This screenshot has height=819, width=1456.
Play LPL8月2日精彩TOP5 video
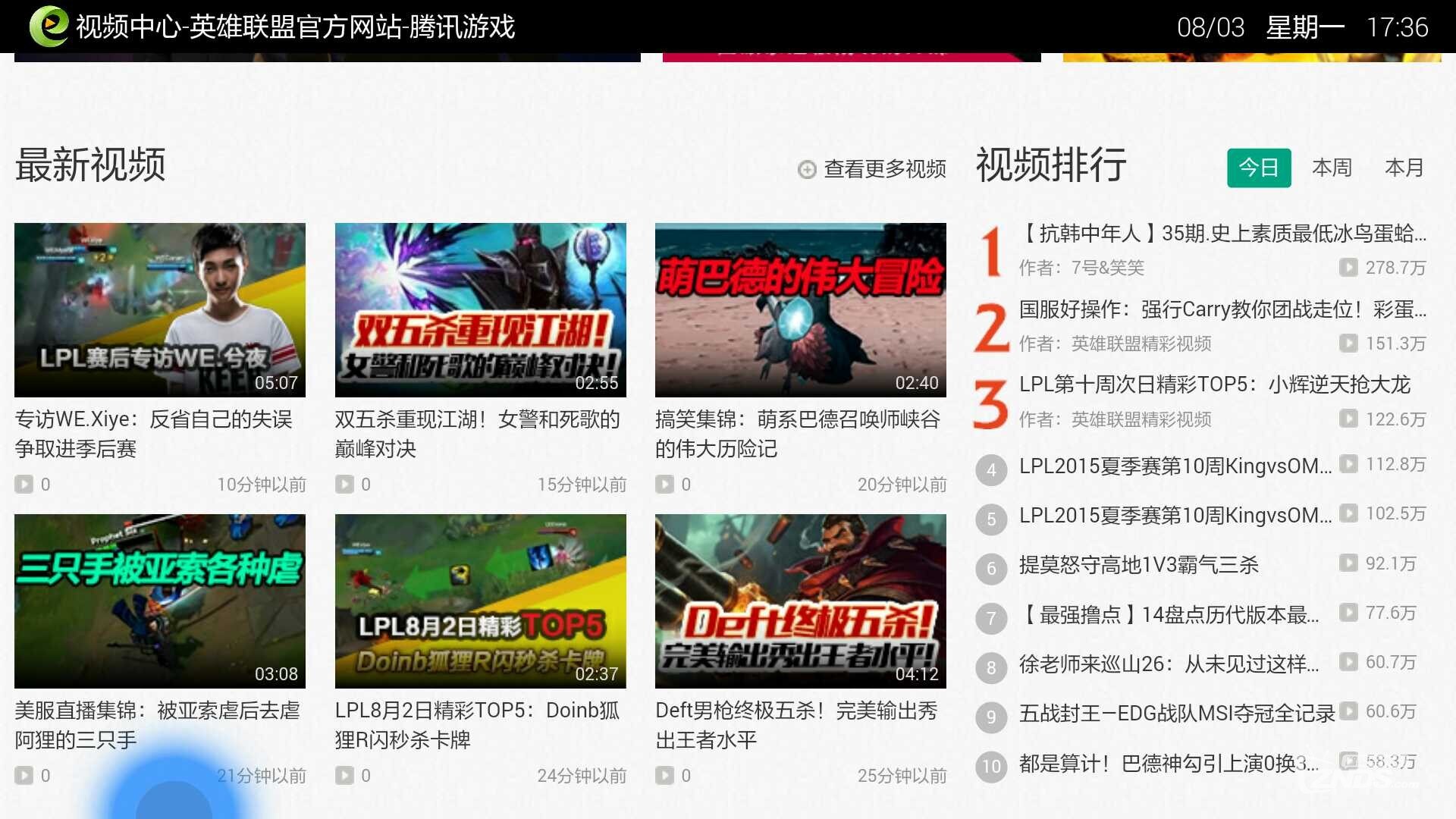(x=480, y=601)
